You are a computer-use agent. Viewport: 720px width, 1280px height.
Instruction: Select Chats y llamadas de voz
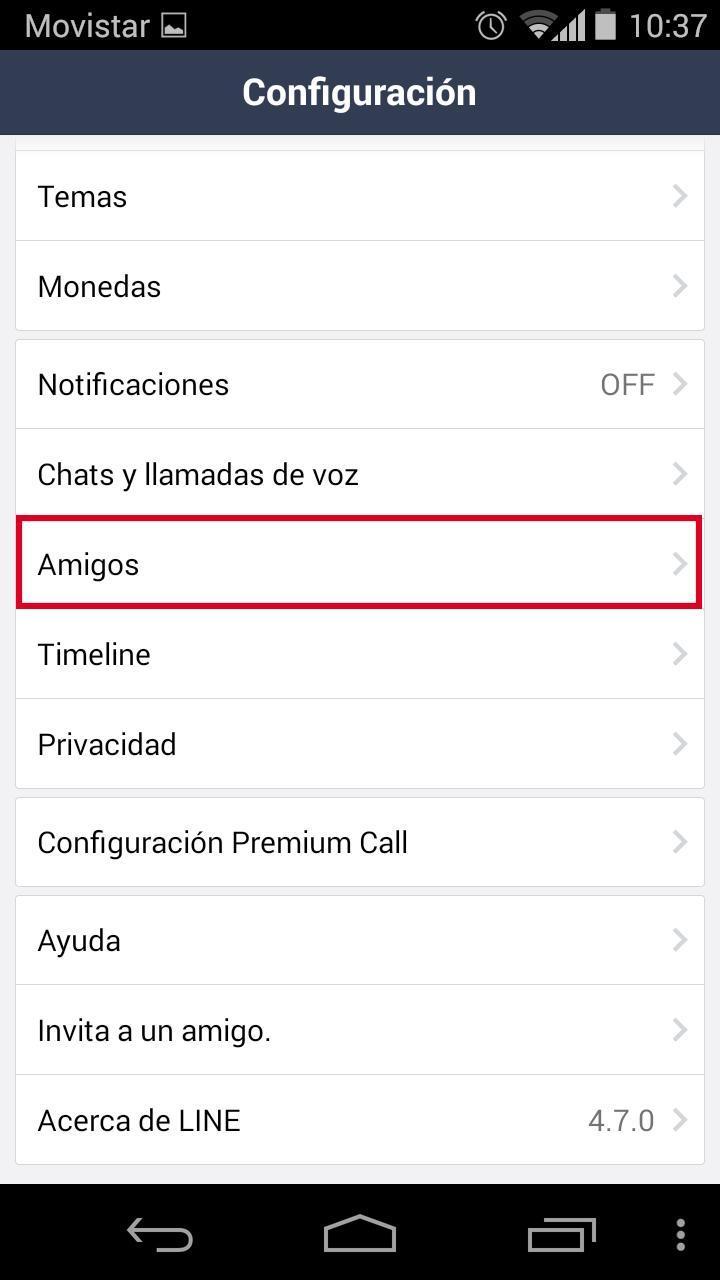(360, 474)
